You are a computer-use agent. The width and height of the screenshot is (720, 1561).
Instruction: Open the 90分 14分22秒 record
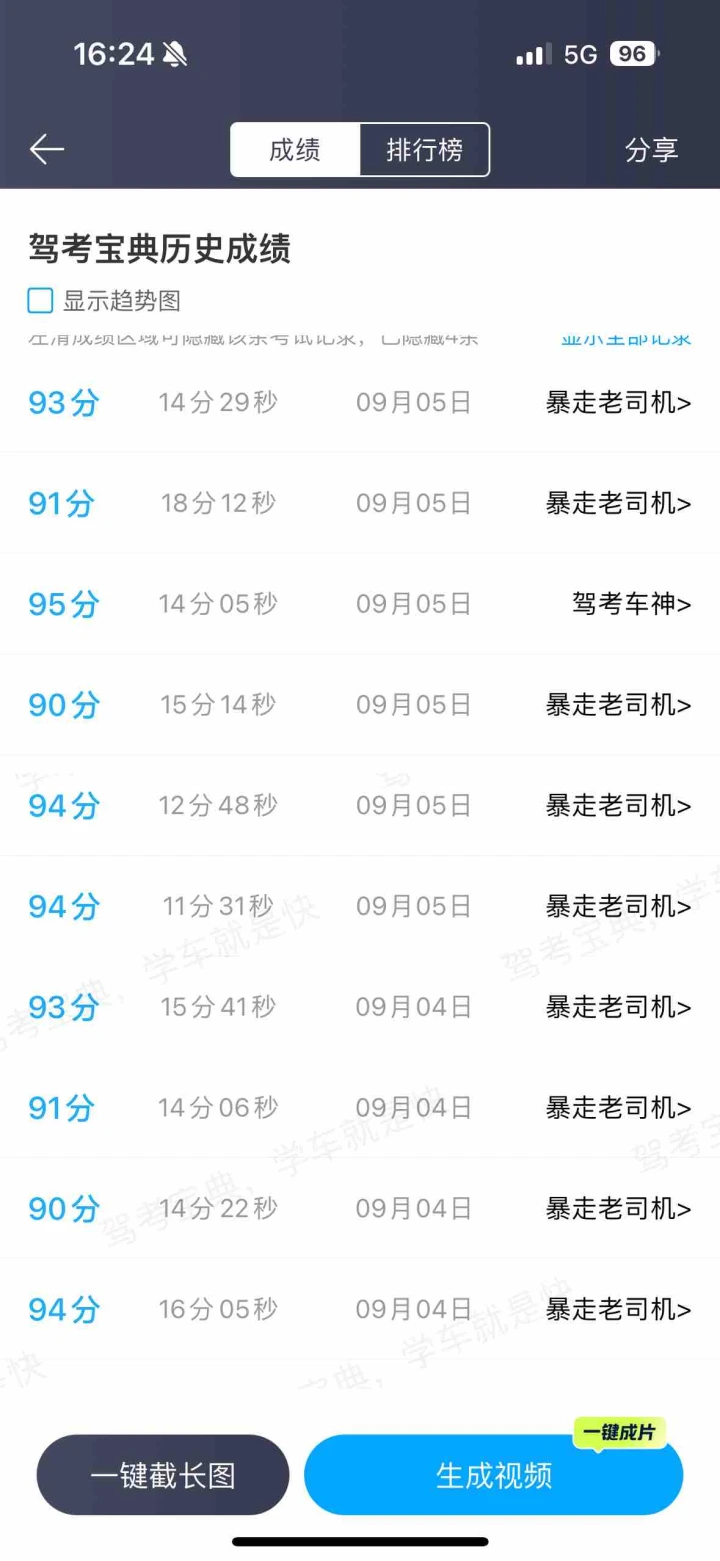(360, 1208)
